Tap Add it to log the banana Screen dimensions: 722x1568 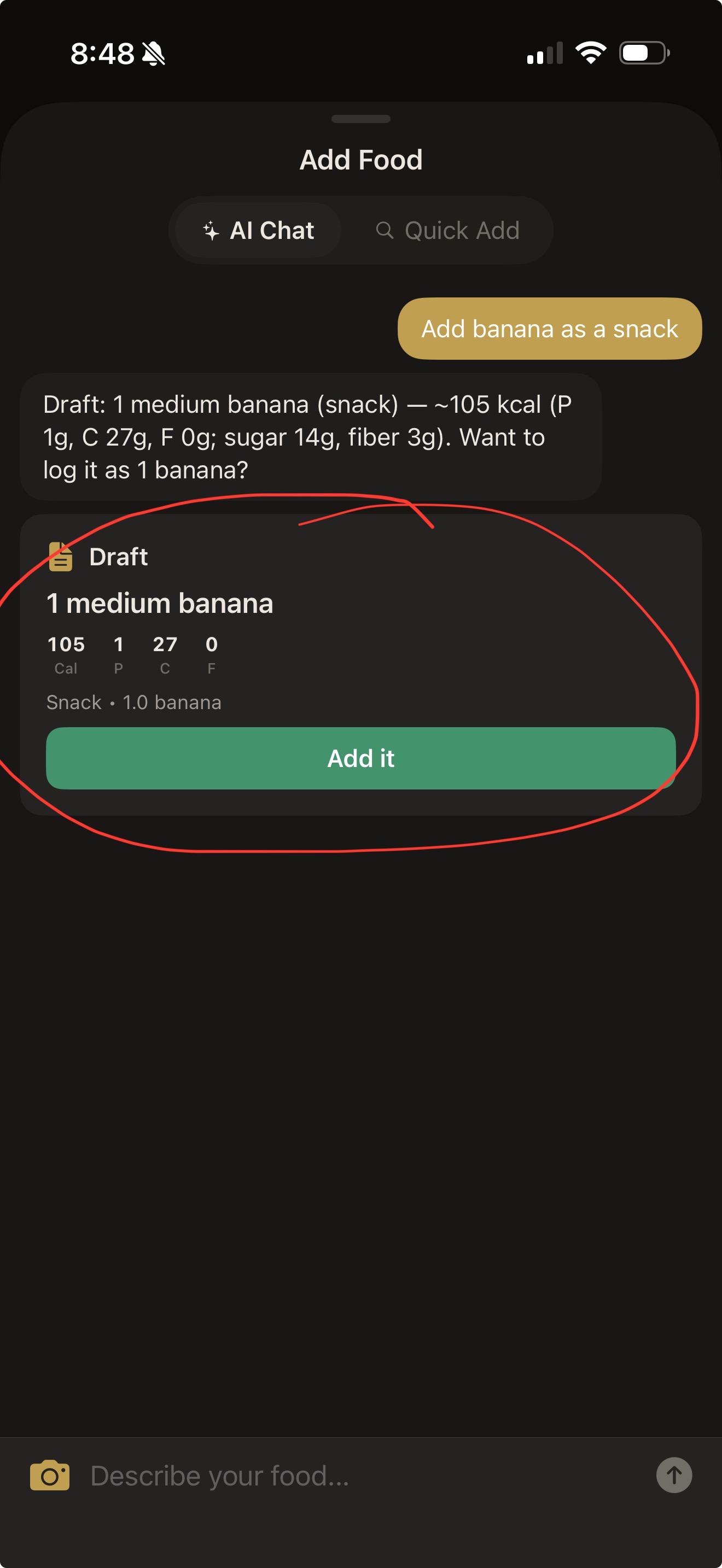(x=360, y=758)
